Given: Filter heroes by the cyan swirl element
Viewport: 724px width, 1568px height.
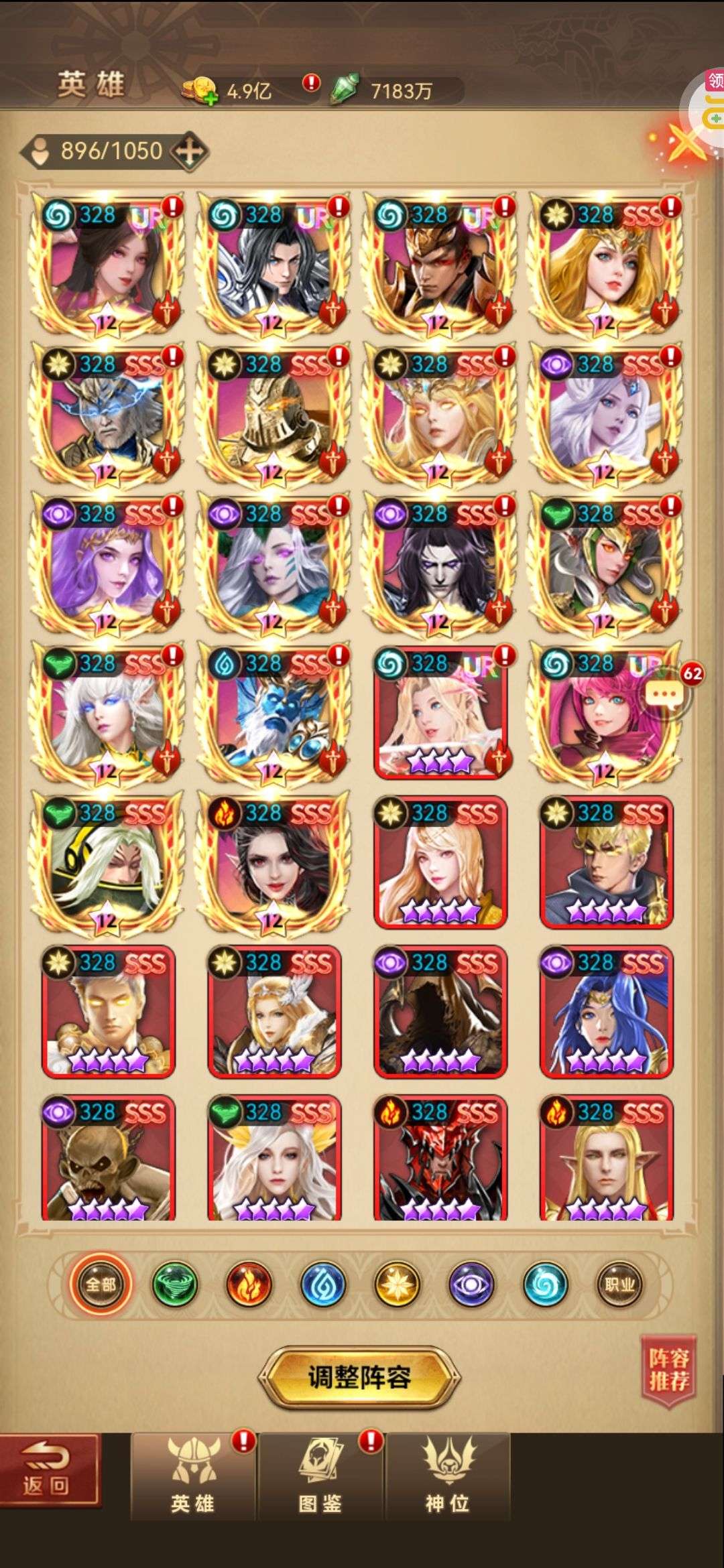Looking at the screenshot, I should coord(546,1285).
